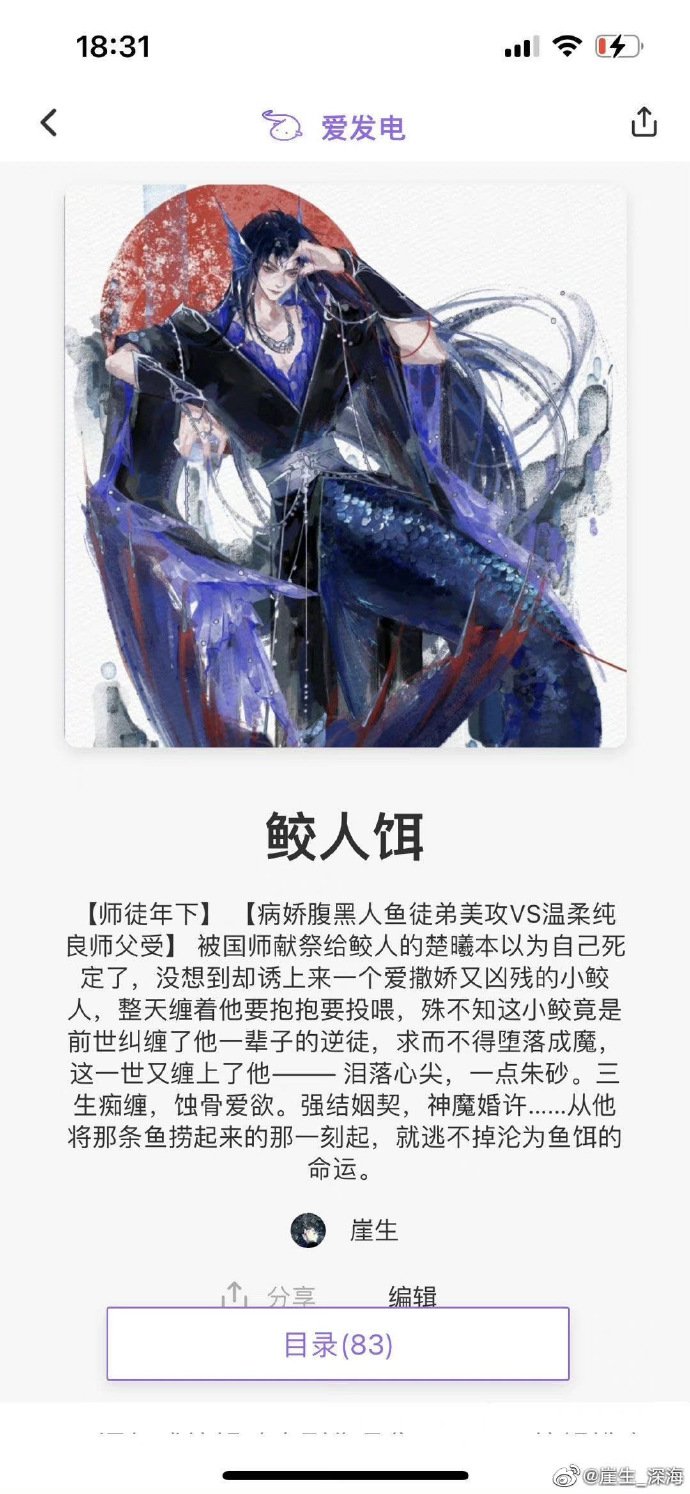Tap the share icon in the top bar
Viewport: 690px width, 1494px height.
click(x=644, y=122)
